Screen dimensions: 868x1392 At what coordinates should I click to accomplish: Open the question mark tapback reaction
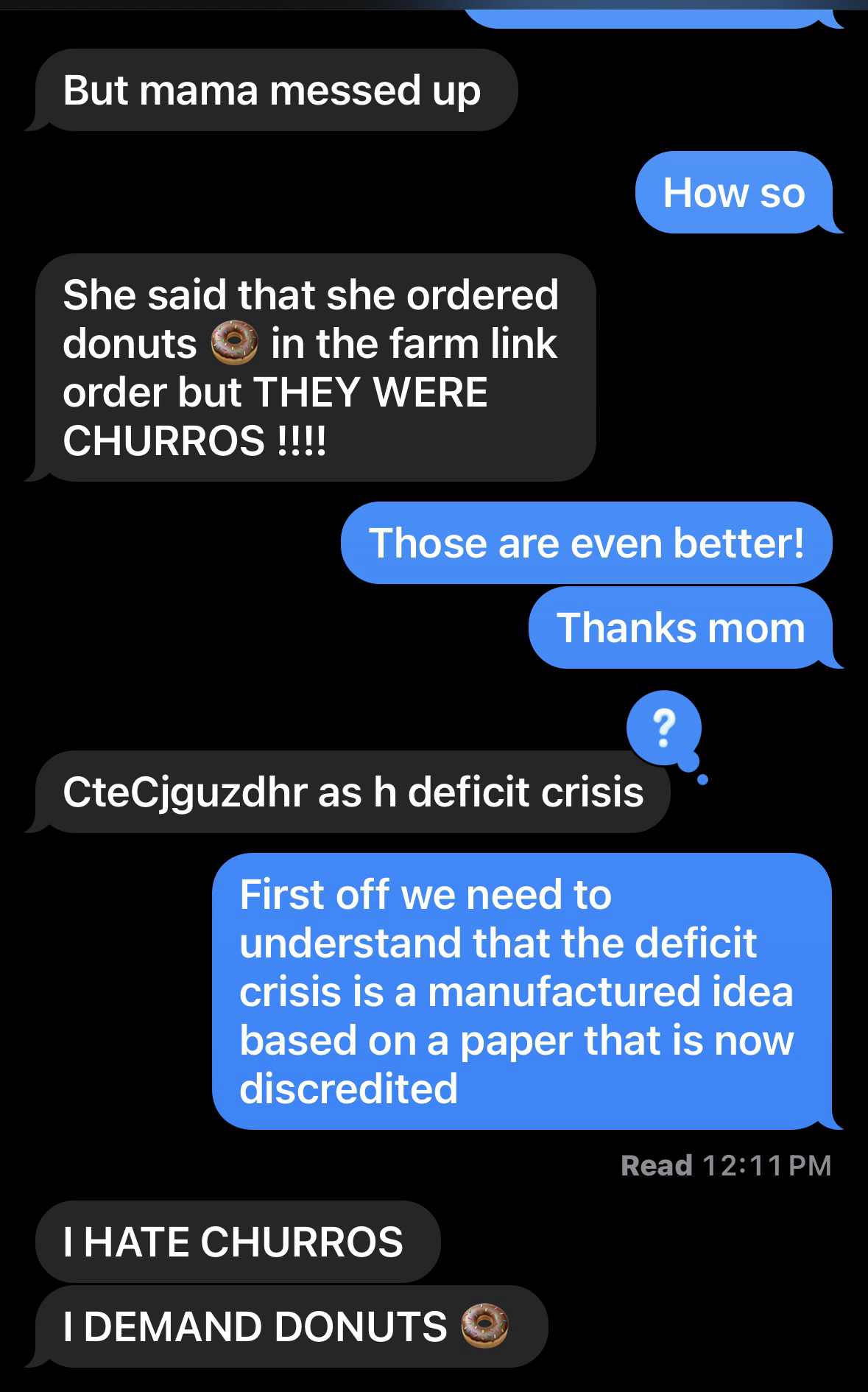(x=663, y=728)
